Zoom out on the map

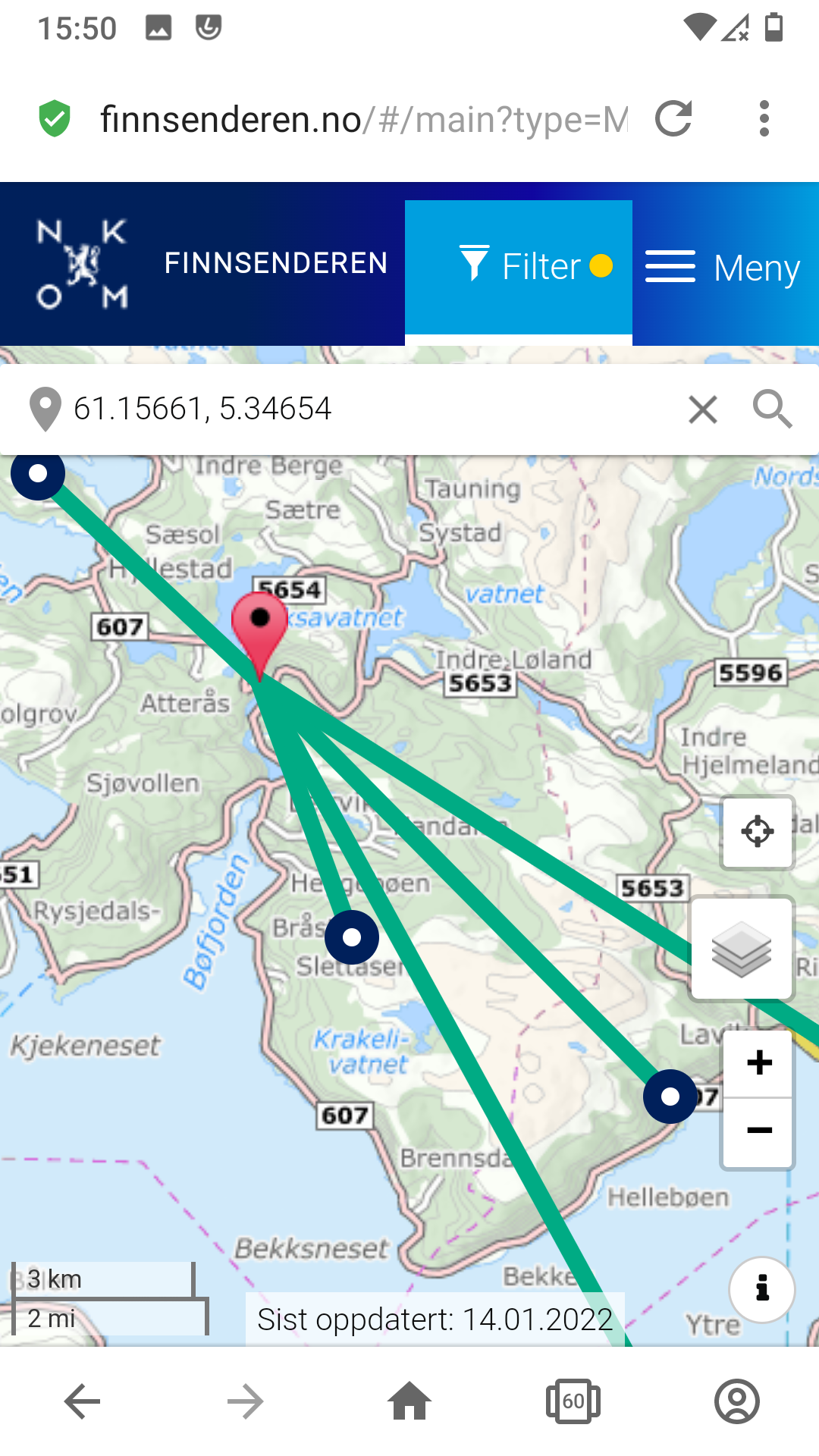[x=759, y=1131]
